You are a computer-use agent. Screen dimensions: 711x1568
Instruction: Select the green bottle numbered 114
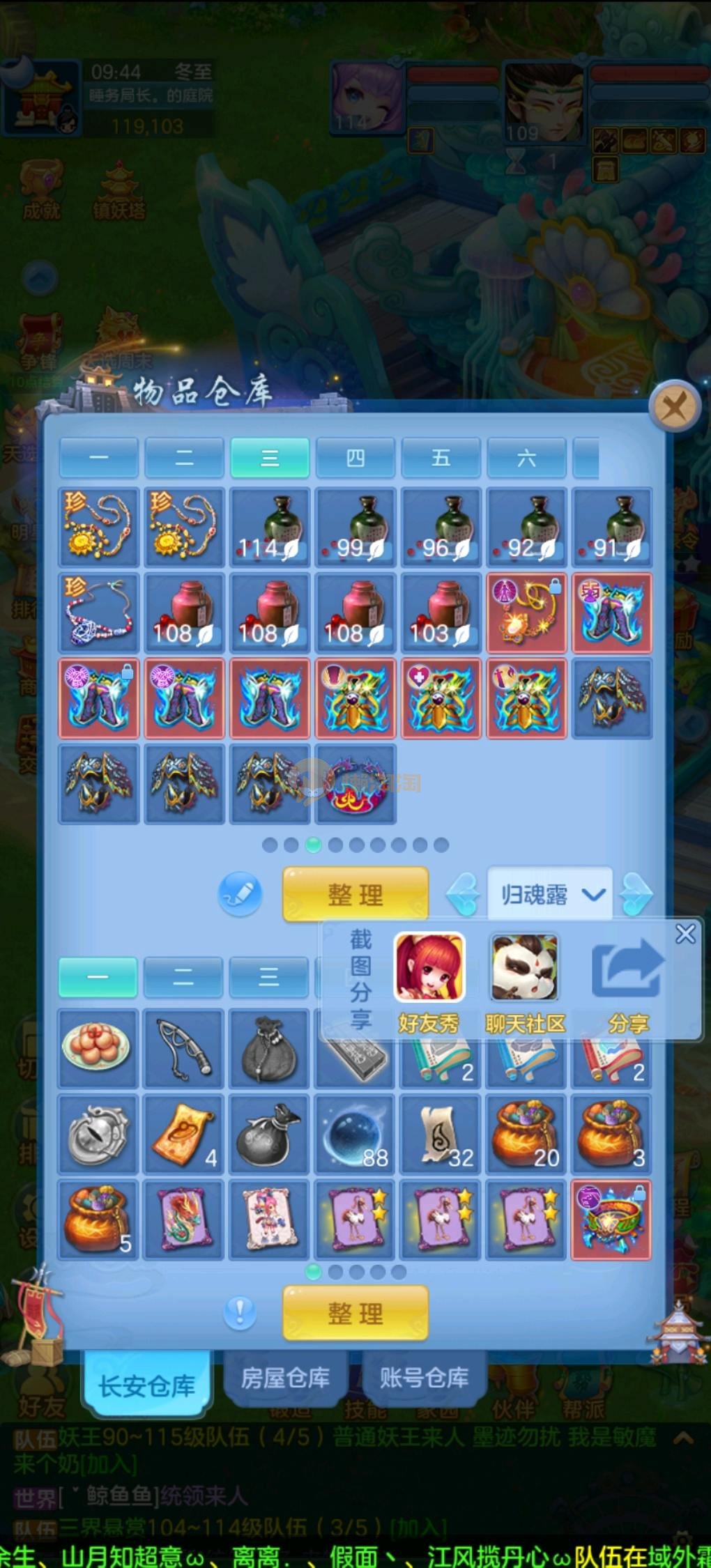click(x=269, y=527)
